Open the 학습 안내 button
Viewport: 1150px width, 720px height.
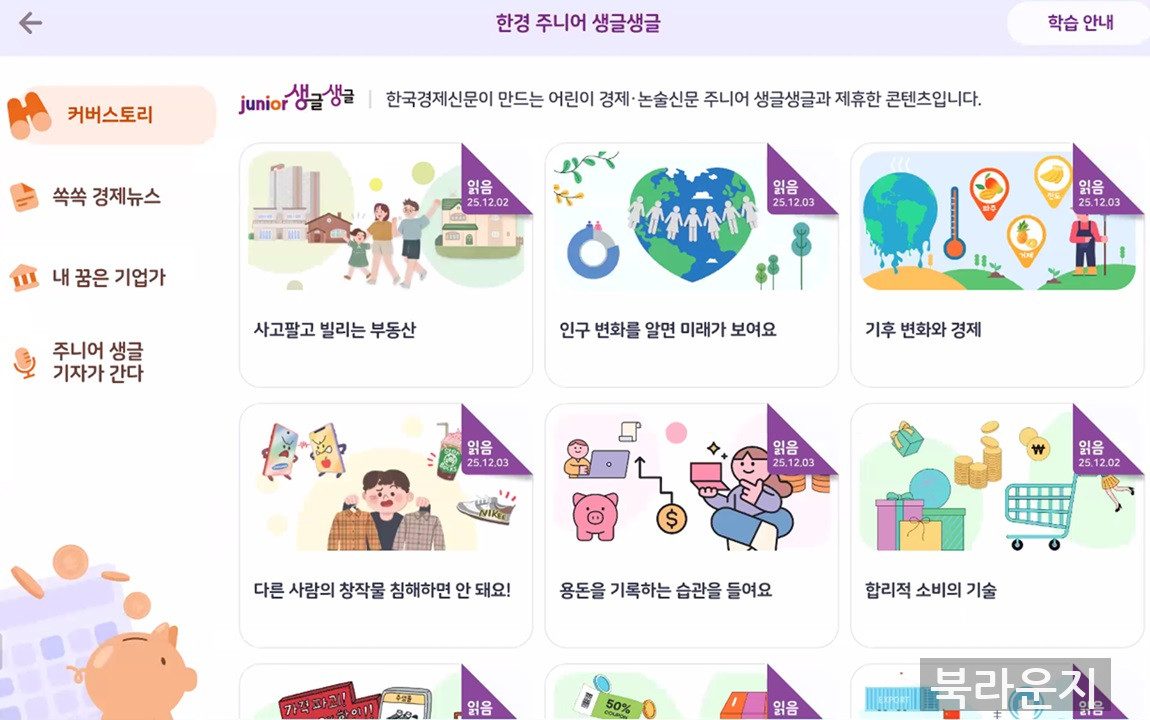(1080, 23)
